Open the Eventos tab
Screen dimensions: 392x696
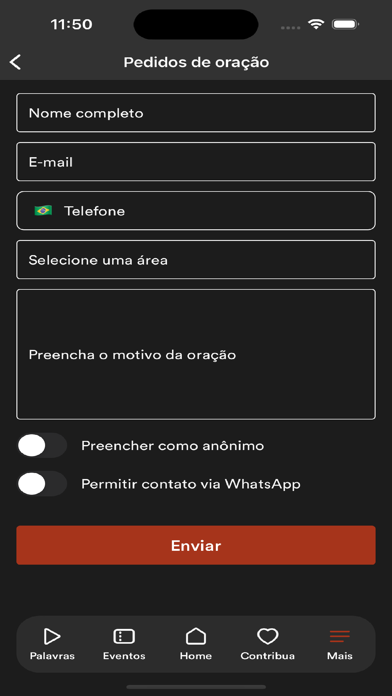[x=124, y=644]
